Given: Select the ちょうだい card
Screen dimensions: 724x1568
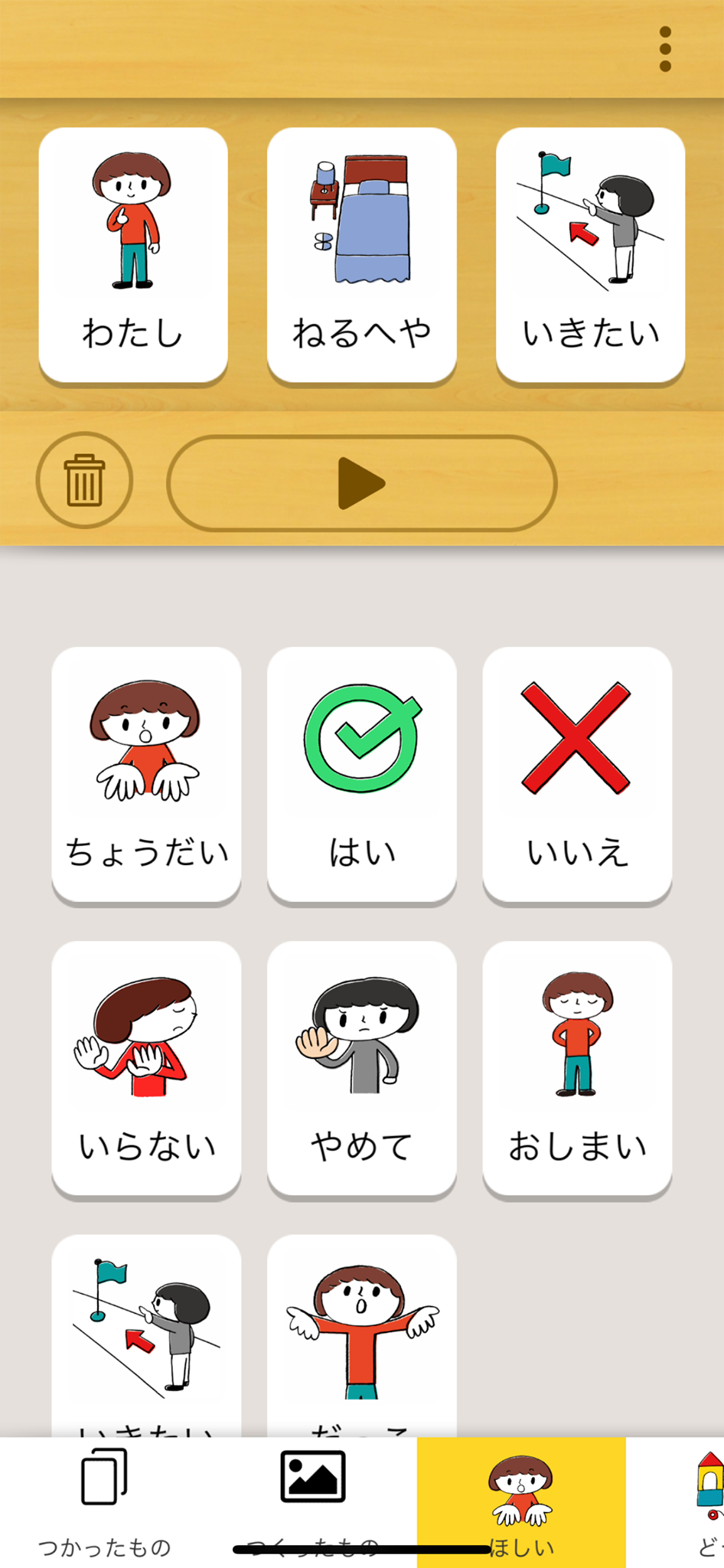Looking at the screenshot, I should 146,774.
